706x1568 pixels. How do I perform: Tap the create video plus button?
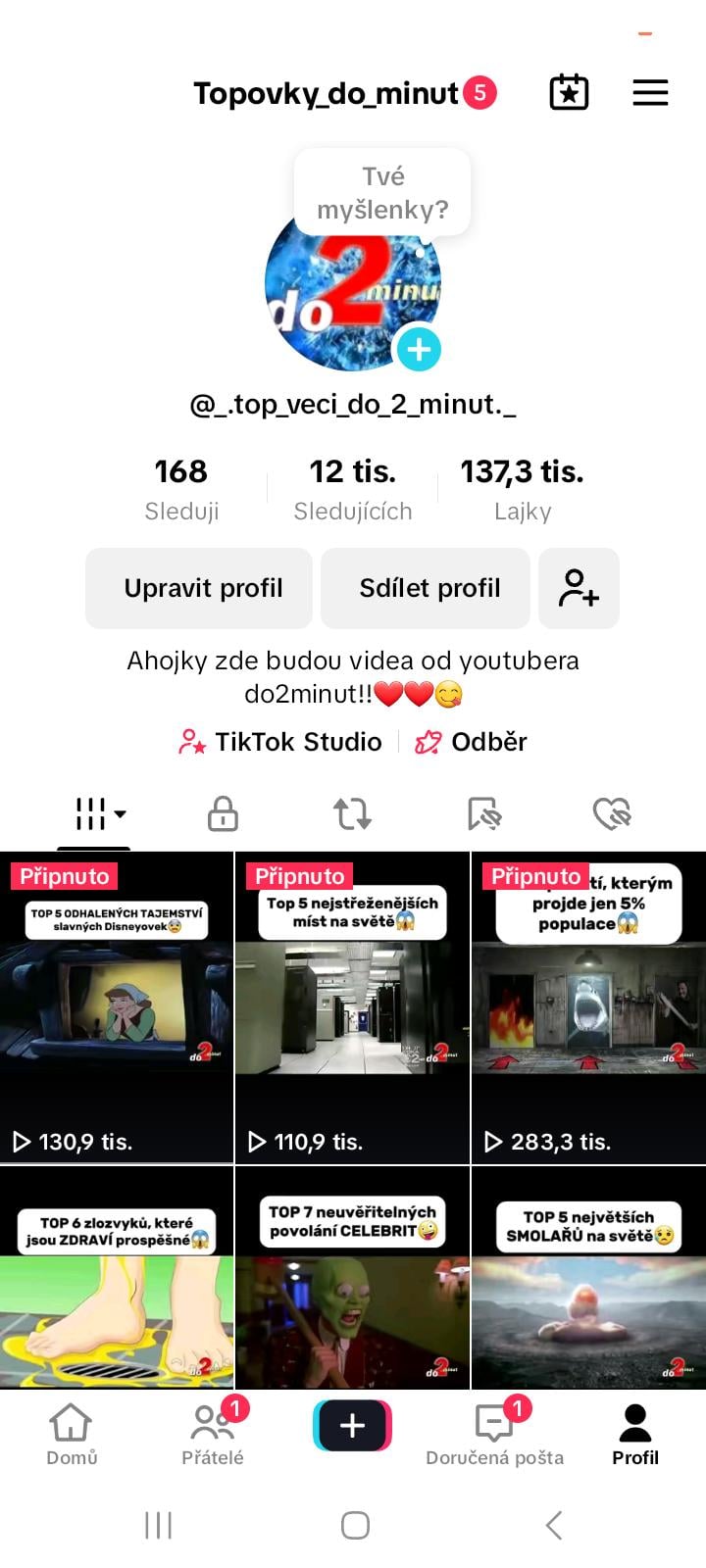tap(352, 1427)
